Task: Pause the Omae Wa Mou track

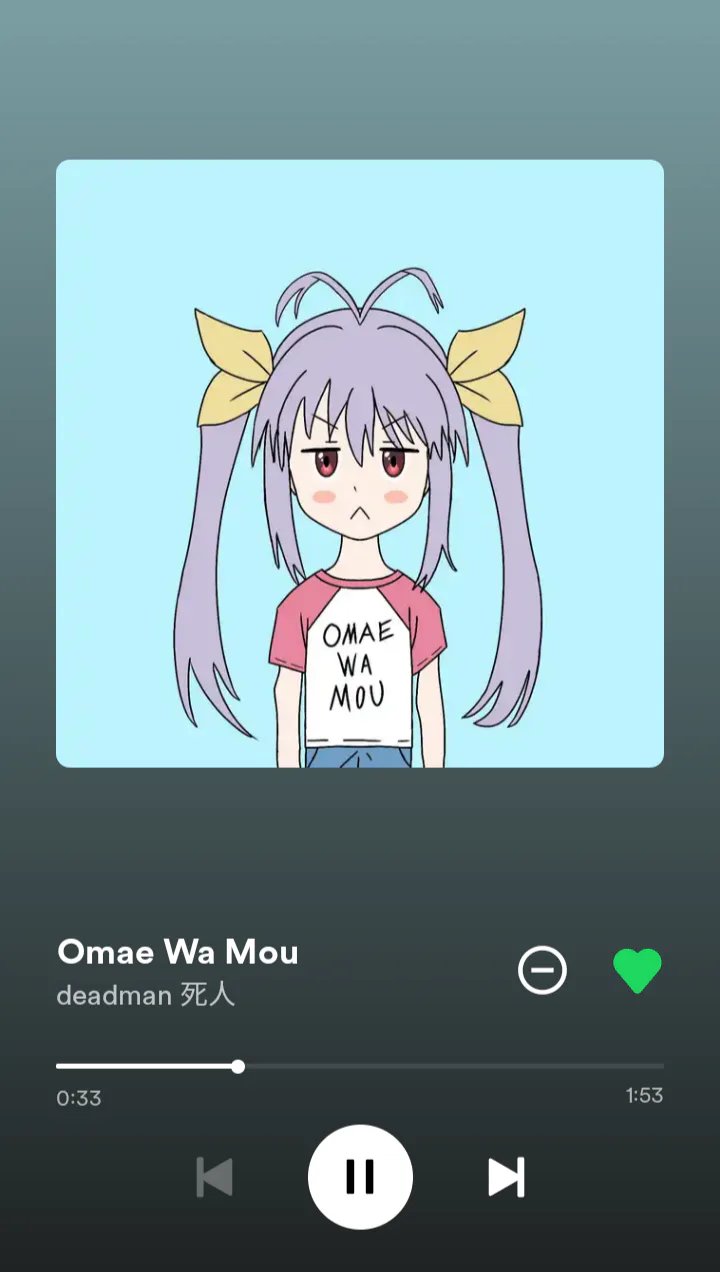Action: tap(360, 1177)
